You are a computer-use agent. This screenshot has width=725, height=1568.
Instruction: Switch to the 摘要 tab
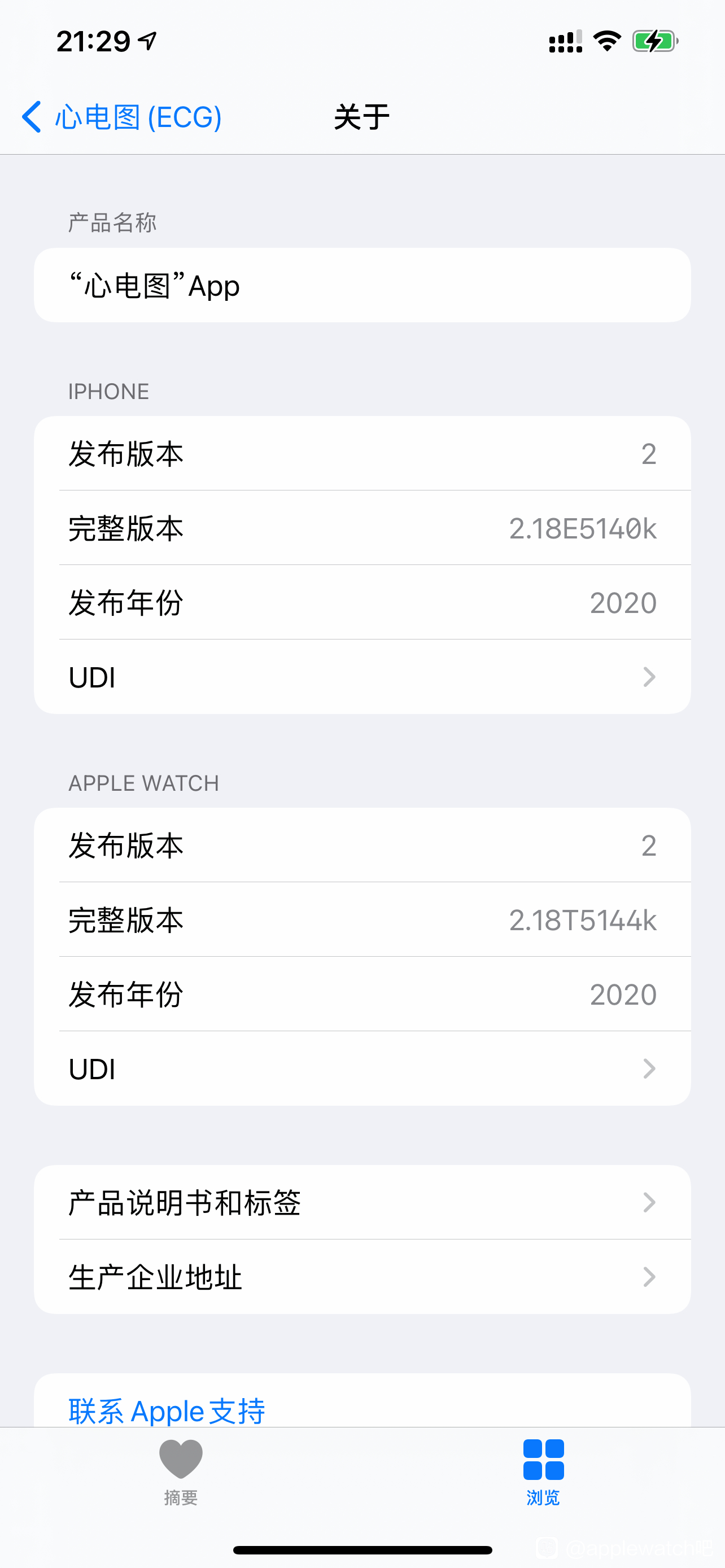[x=181, y=1473]
